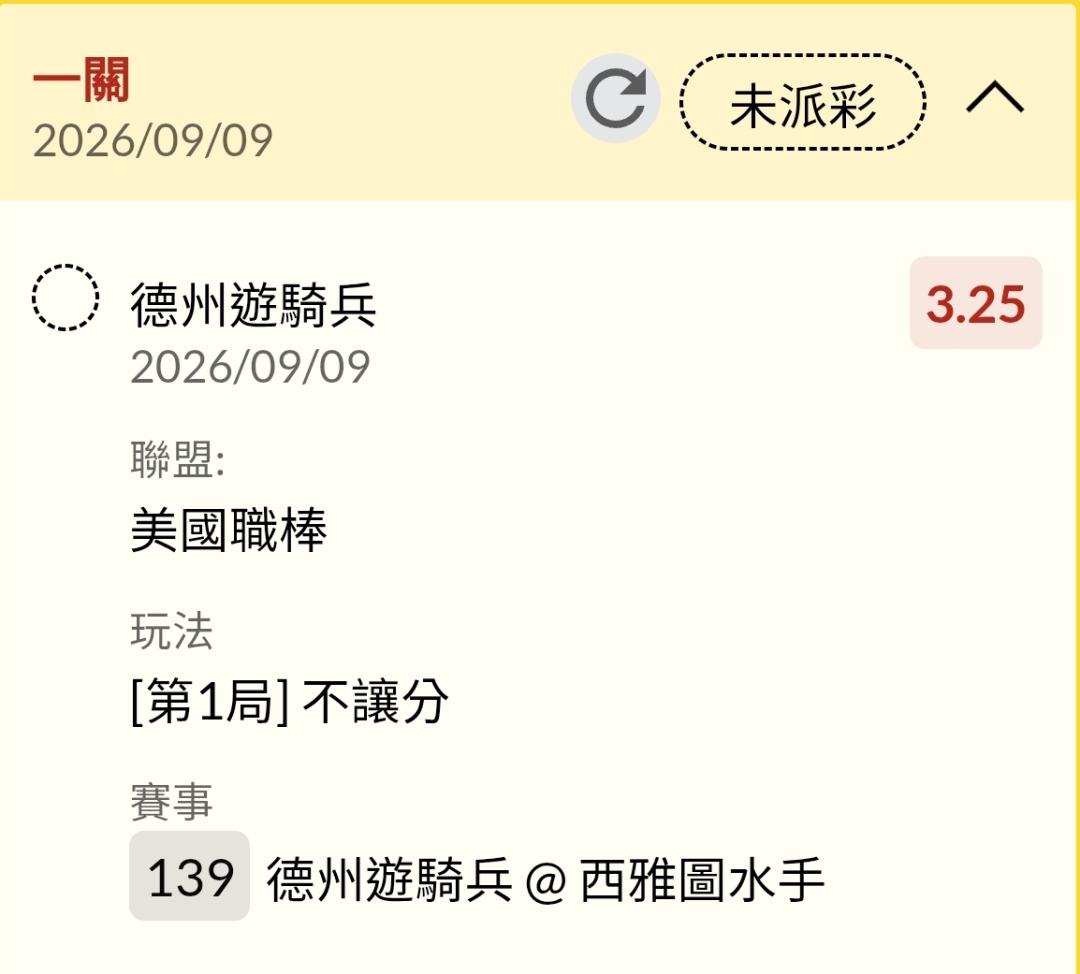The image size is (1080, 974).
Task: Collapse the 一關 bet section
Action: [x=995, y=97]
